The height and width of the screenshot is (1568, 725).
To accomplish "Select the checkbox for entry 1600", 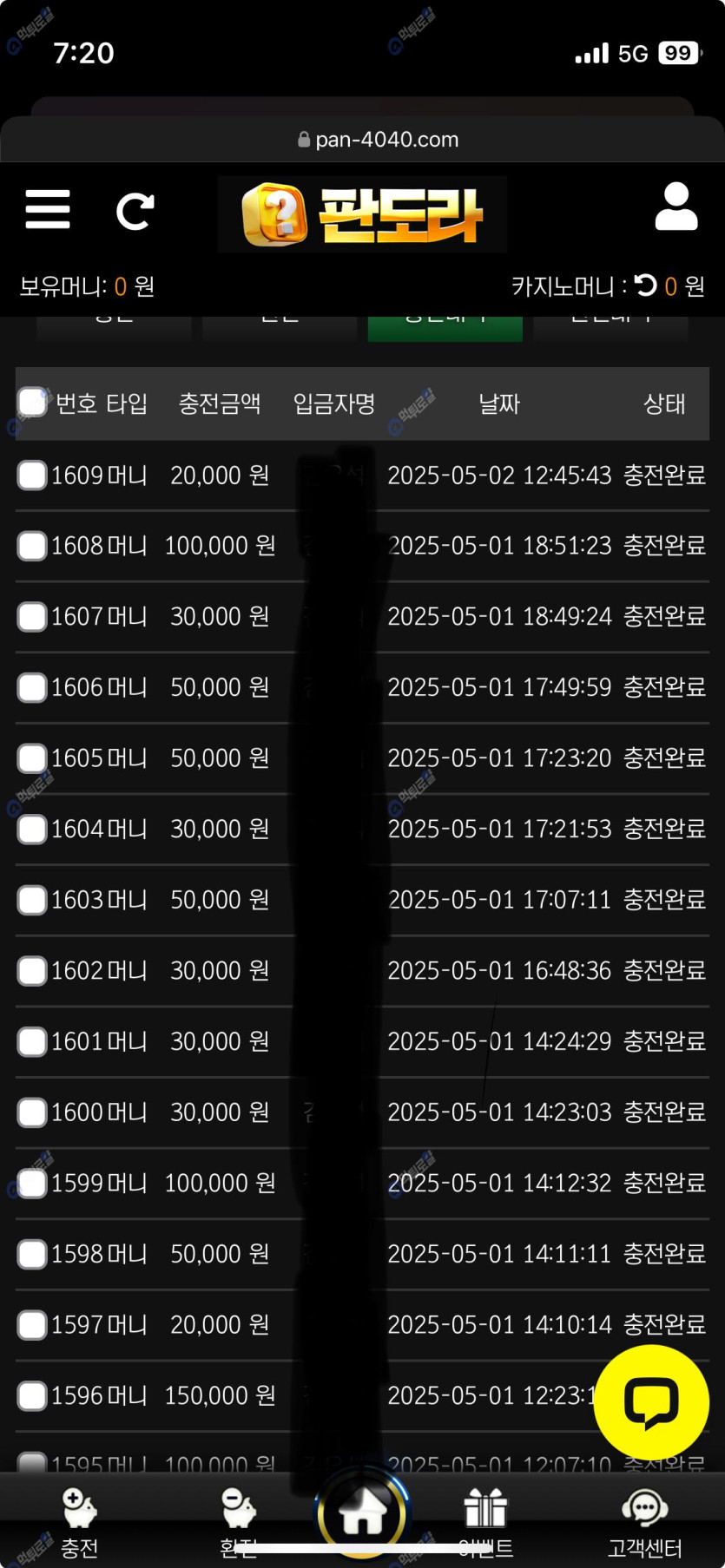I will coord(32,1112).
